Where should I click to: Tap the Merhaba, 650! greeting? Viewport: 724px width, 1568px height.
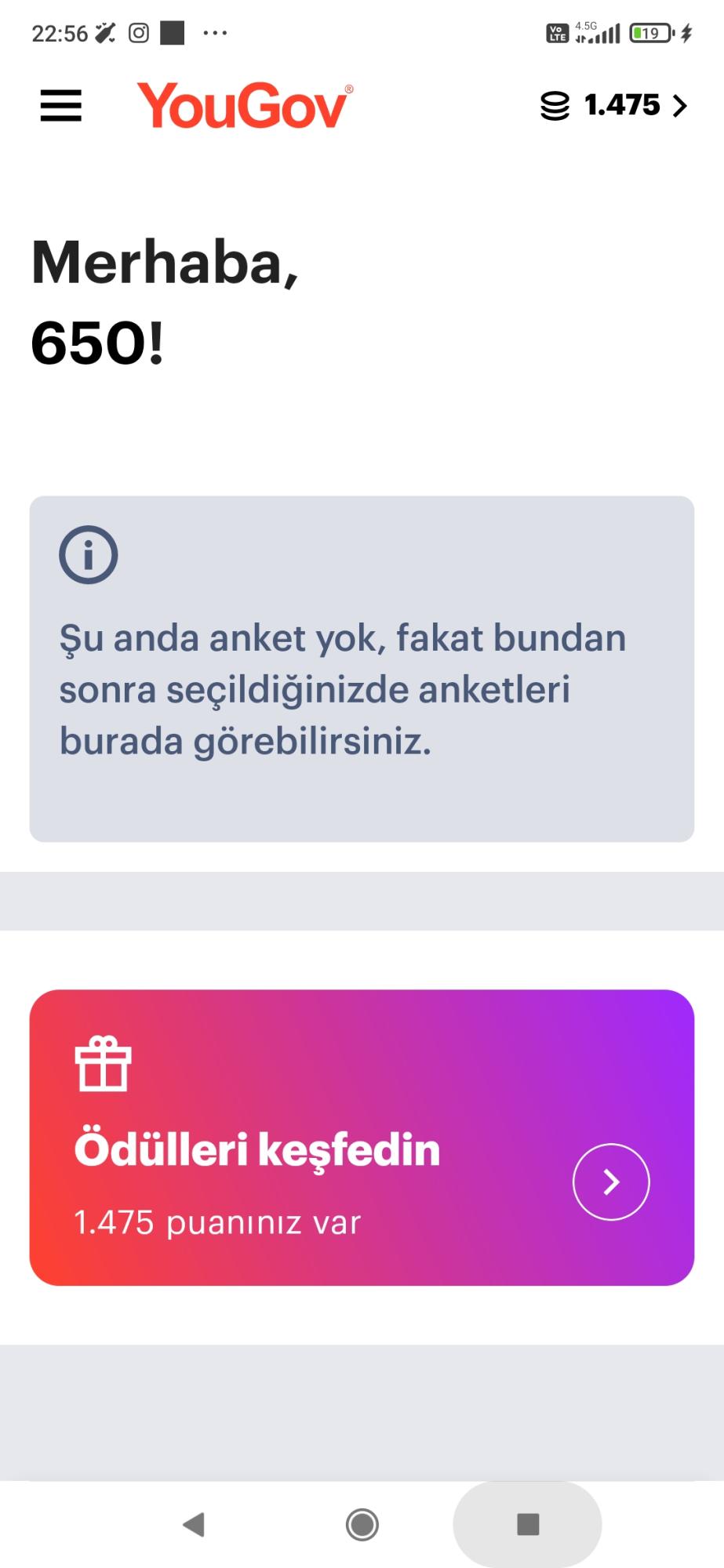pos(165,302)
